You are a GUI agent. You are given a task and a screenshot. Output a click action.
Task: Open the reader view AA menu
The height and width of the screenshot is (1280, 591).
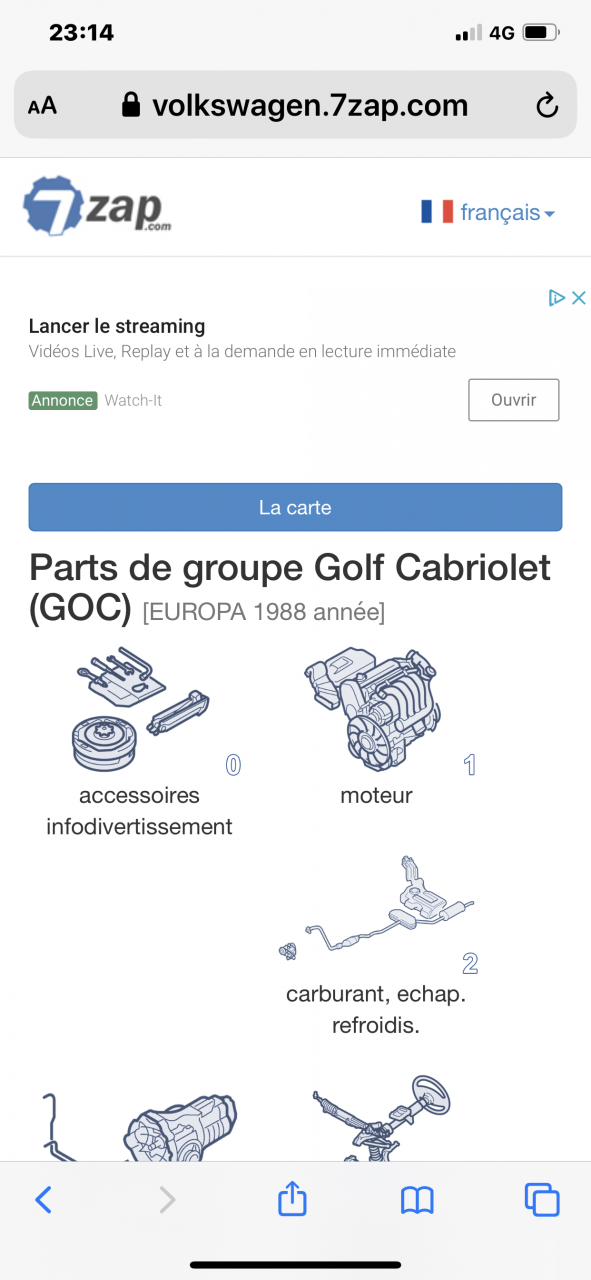[x=42, y=106]
